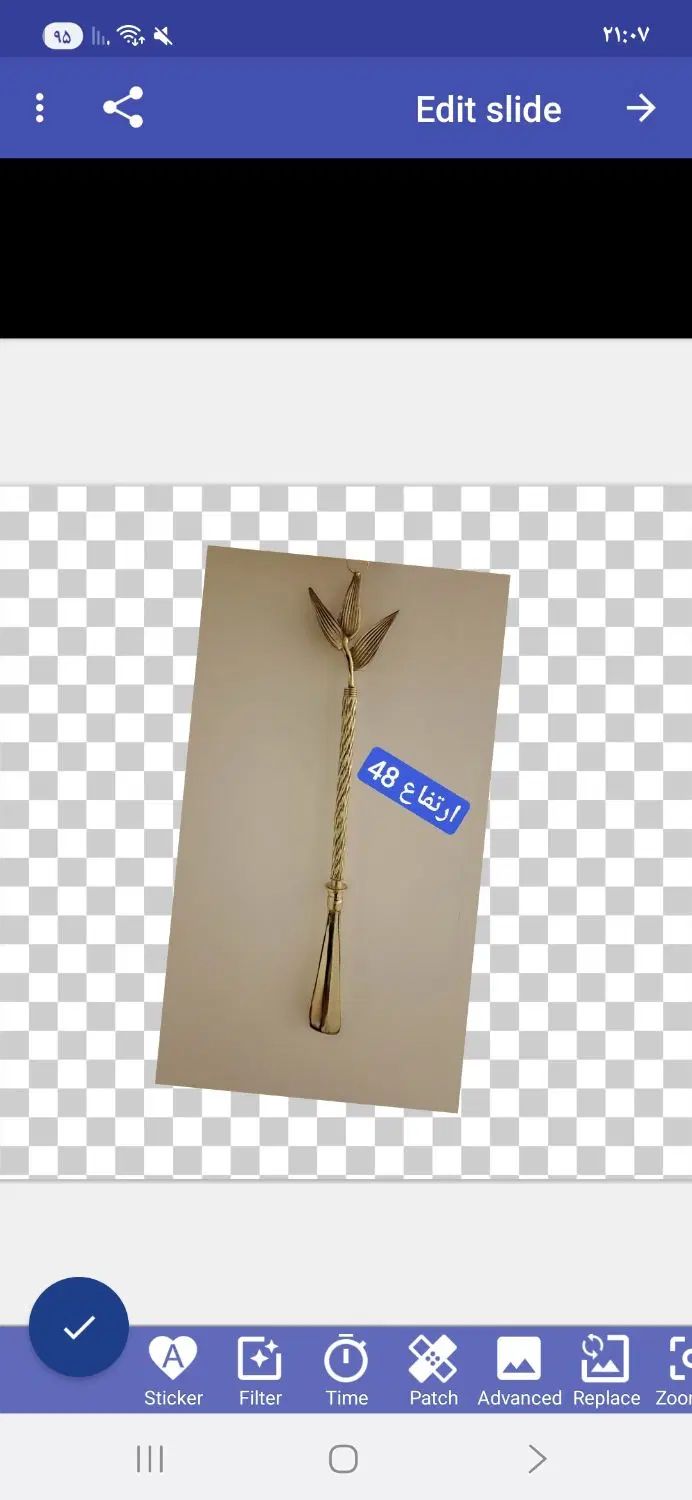Open the Filter tool

pos(260,1371)
